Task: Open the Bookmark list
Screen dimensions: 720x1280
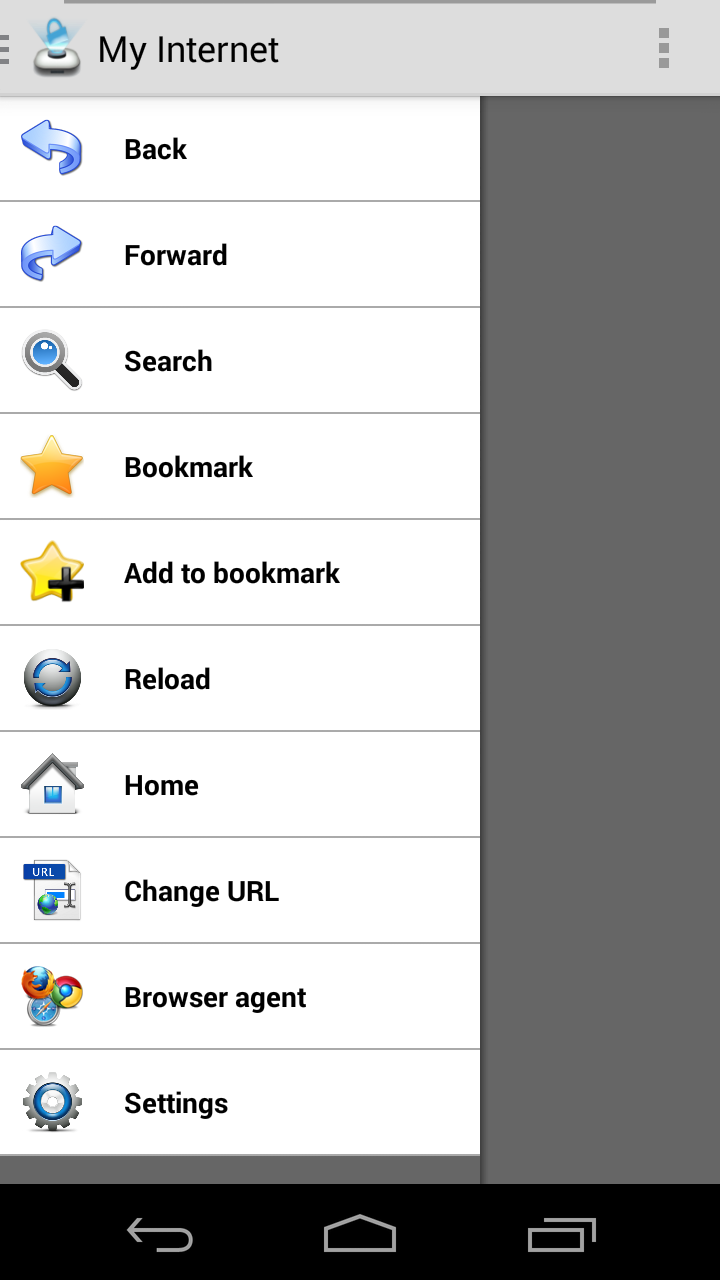Action: (240, 467)
